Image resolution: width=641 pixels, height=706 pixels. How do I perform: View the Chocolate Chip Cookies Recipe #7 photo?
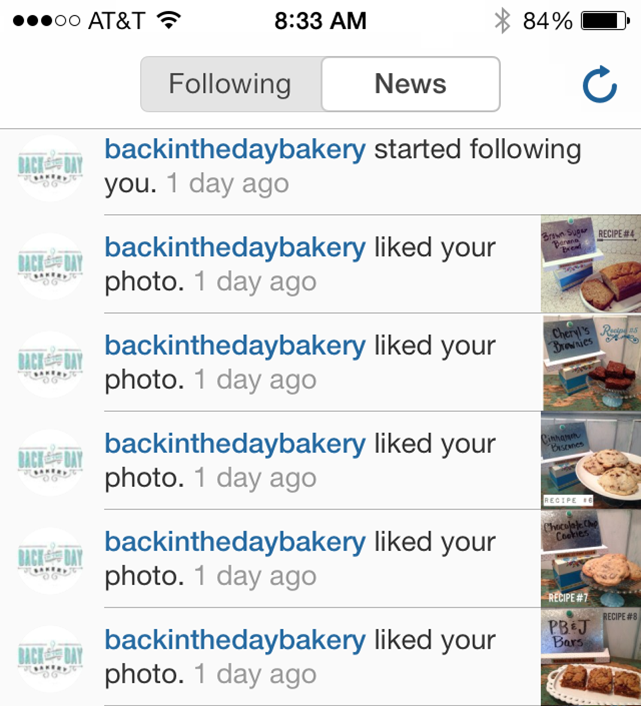tap(590, 558)
